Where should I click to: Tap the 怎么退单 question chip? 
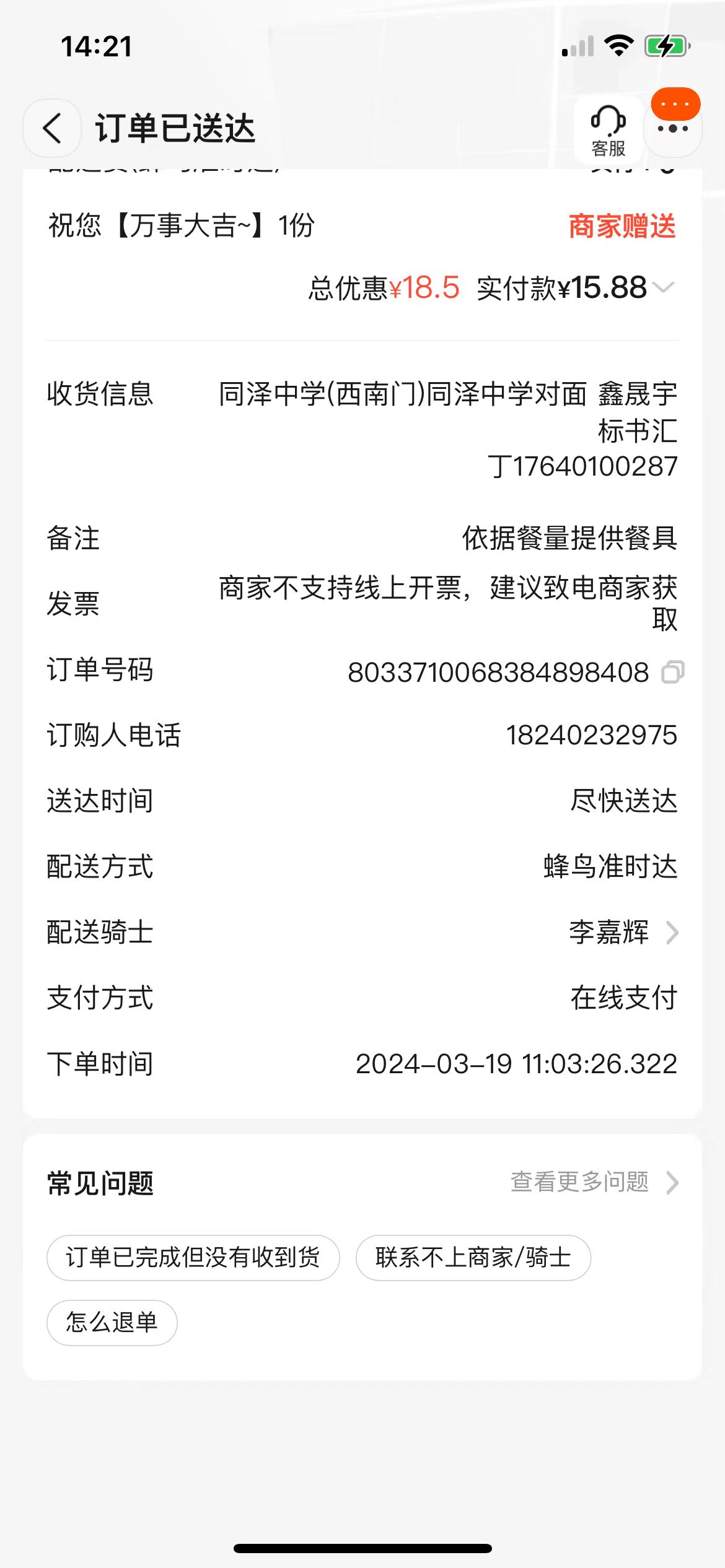[x=112, y=1322]
